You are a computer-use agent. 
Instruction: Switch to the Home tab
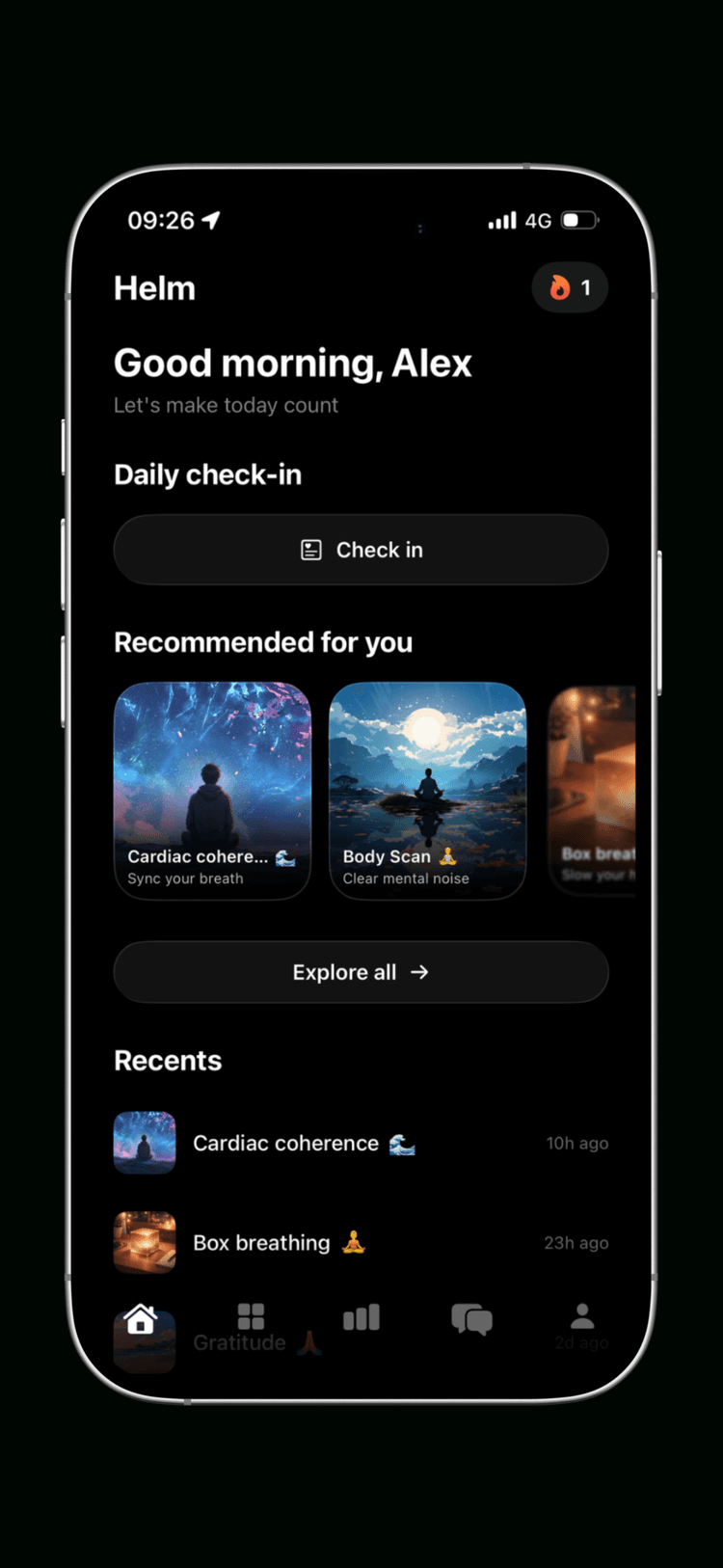click(x=141, y=1318)
